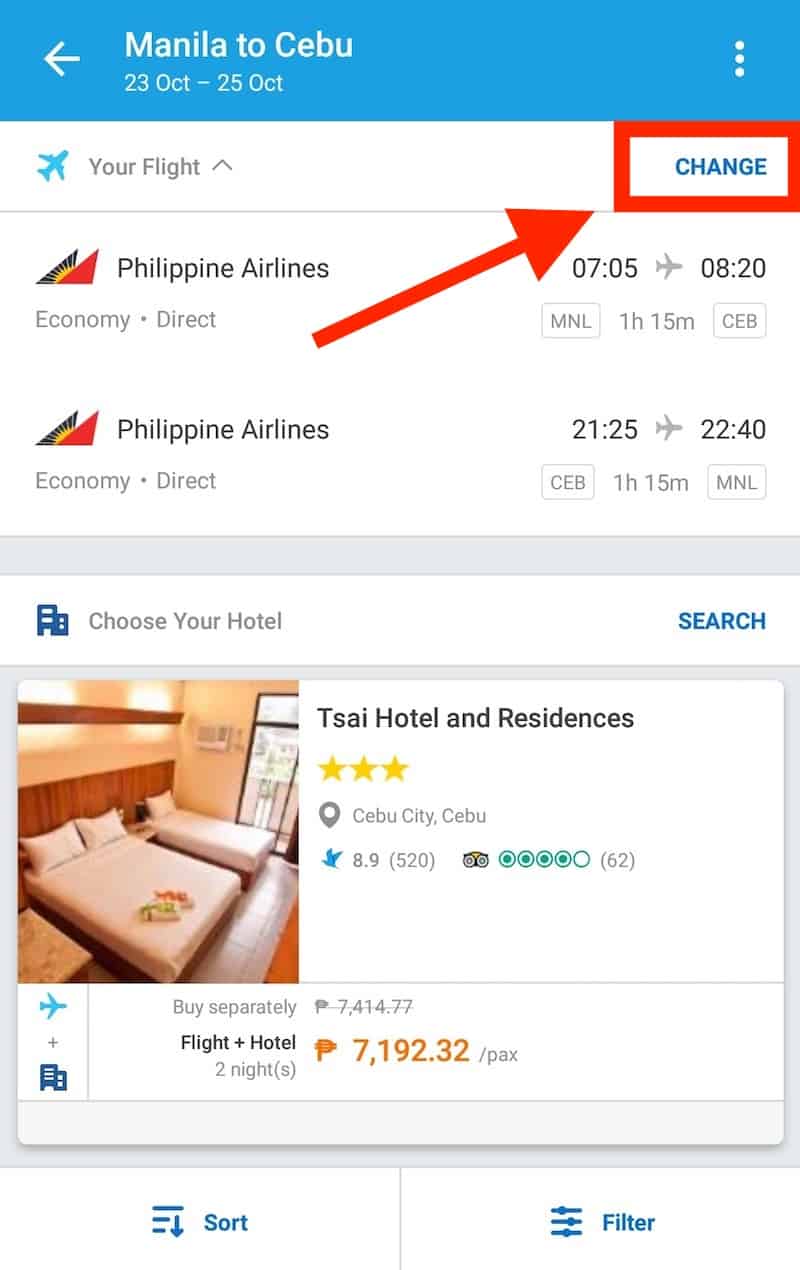Screen dimensions: 800x1270
Task: Open Tsai Hotel and Residences listing
Action: [475, 717]
